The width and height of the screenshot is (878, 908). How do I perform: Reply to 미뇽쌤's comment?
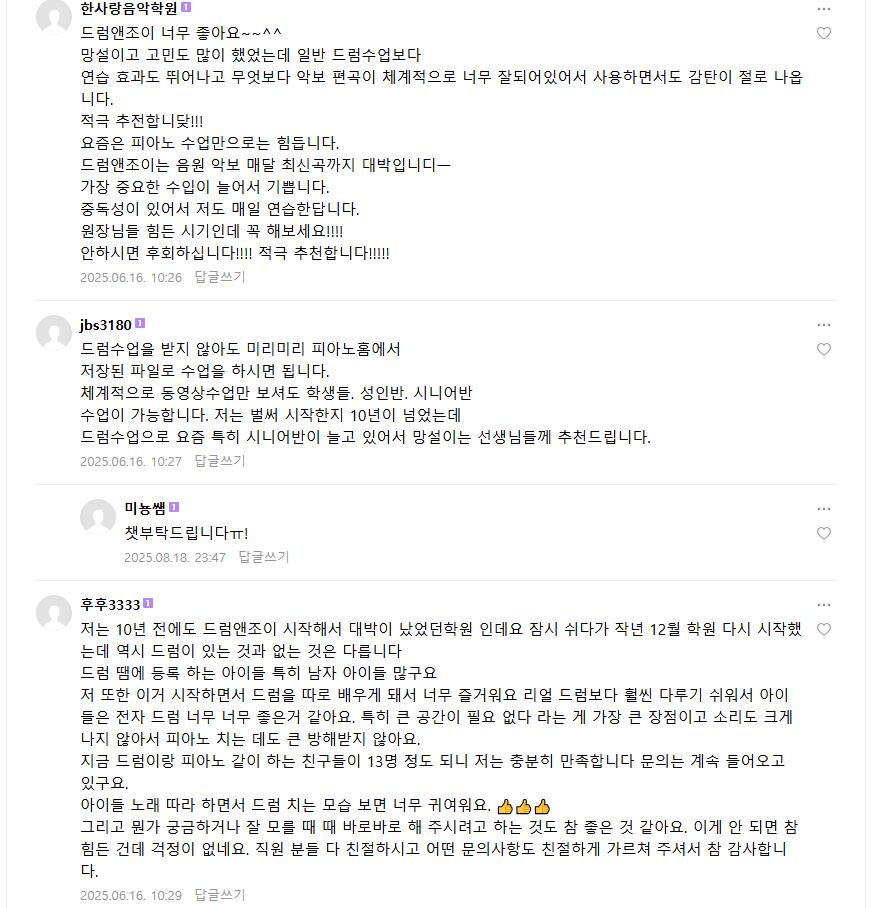(x=263, y=557)
